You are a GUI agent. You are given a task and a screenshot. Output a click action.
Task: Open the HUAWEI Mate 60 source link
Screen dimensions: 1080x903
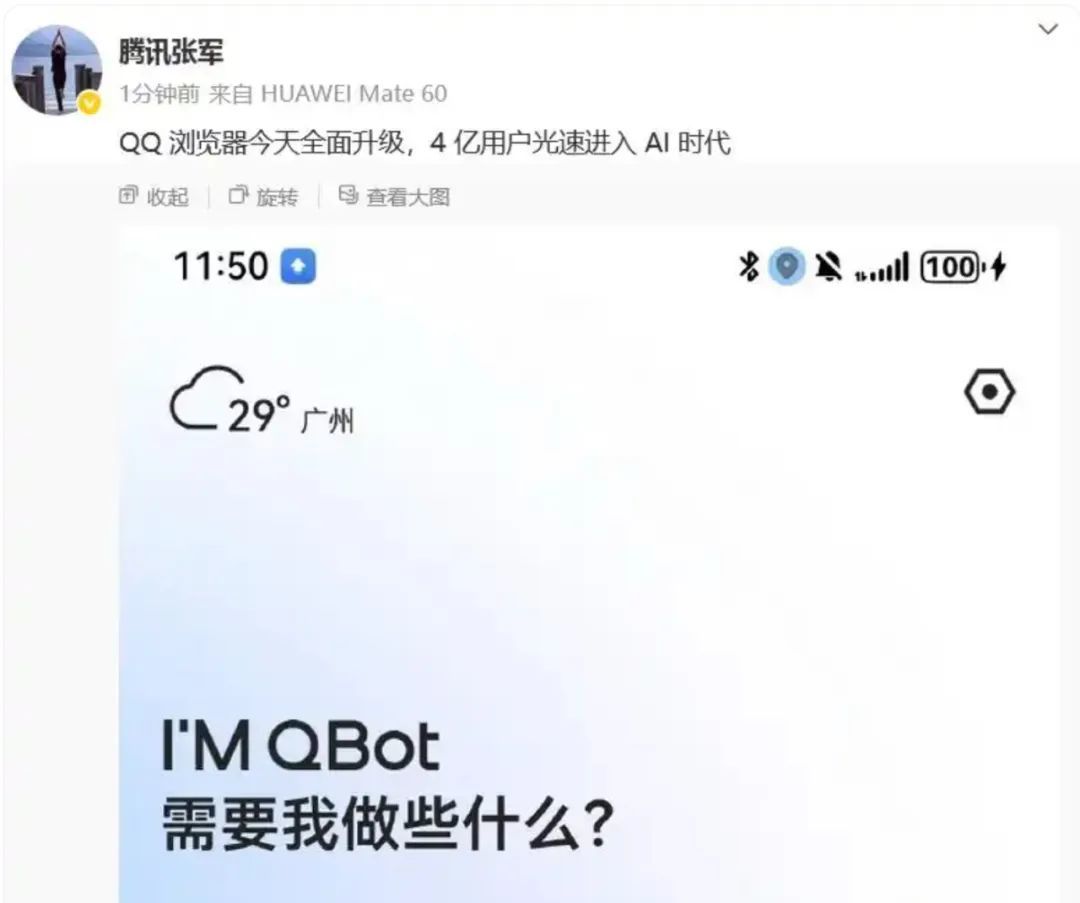coord(354,94)
